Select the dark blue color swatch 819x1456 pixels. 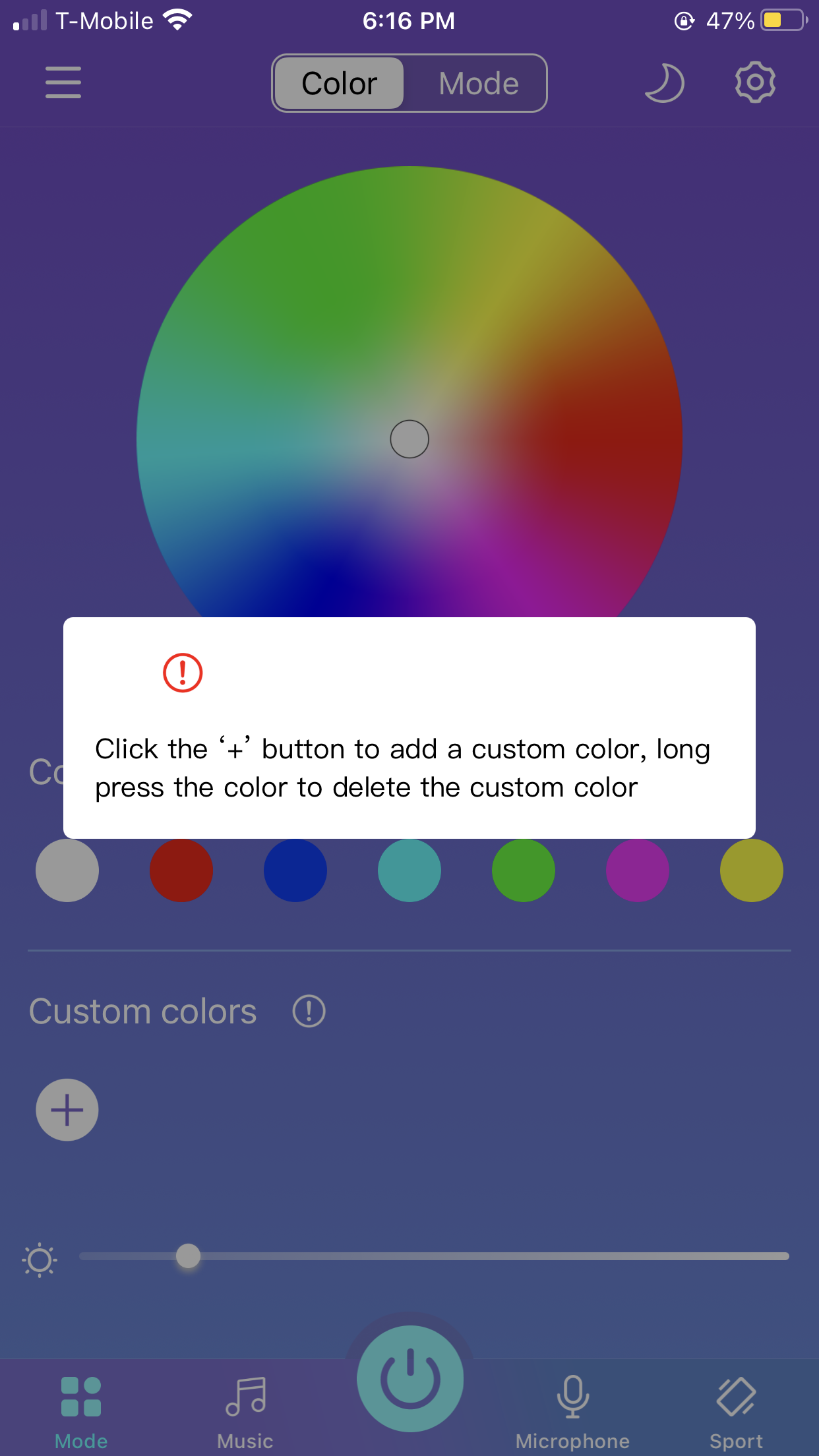[295, 870]
